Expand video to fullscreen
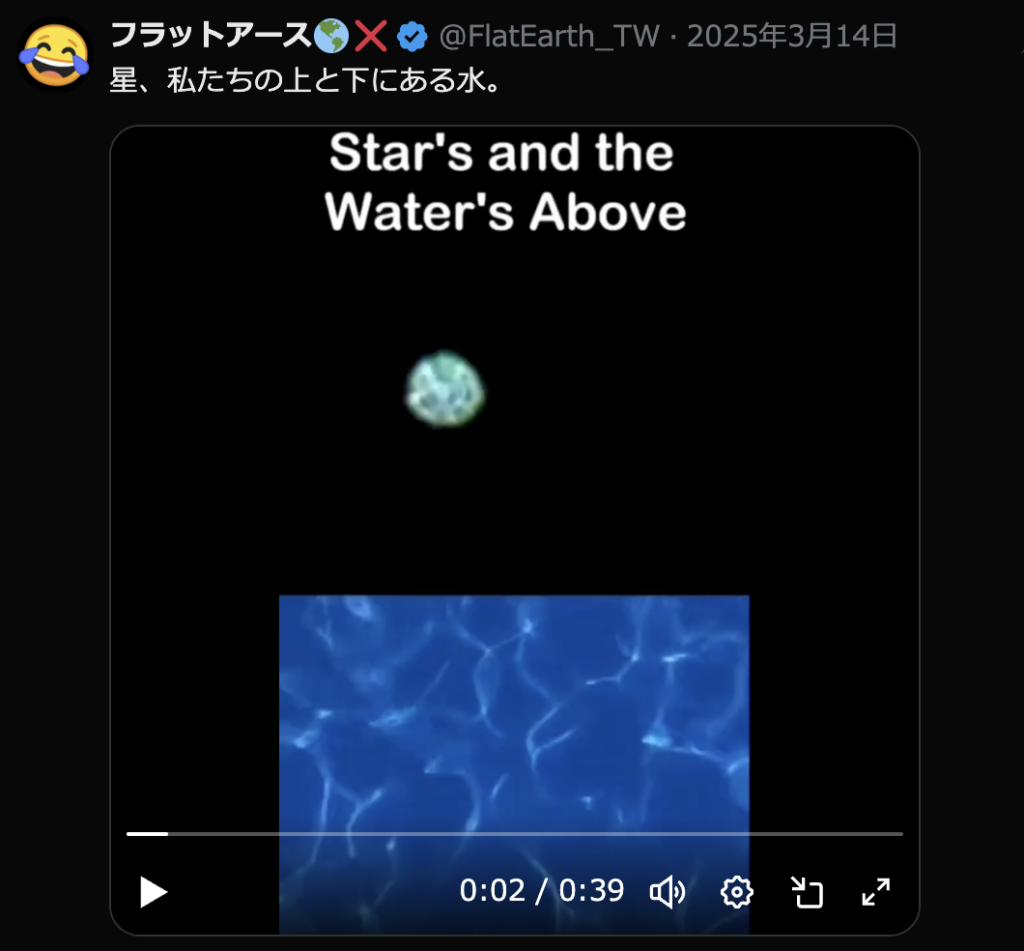1024x951 pixels. 875,891
